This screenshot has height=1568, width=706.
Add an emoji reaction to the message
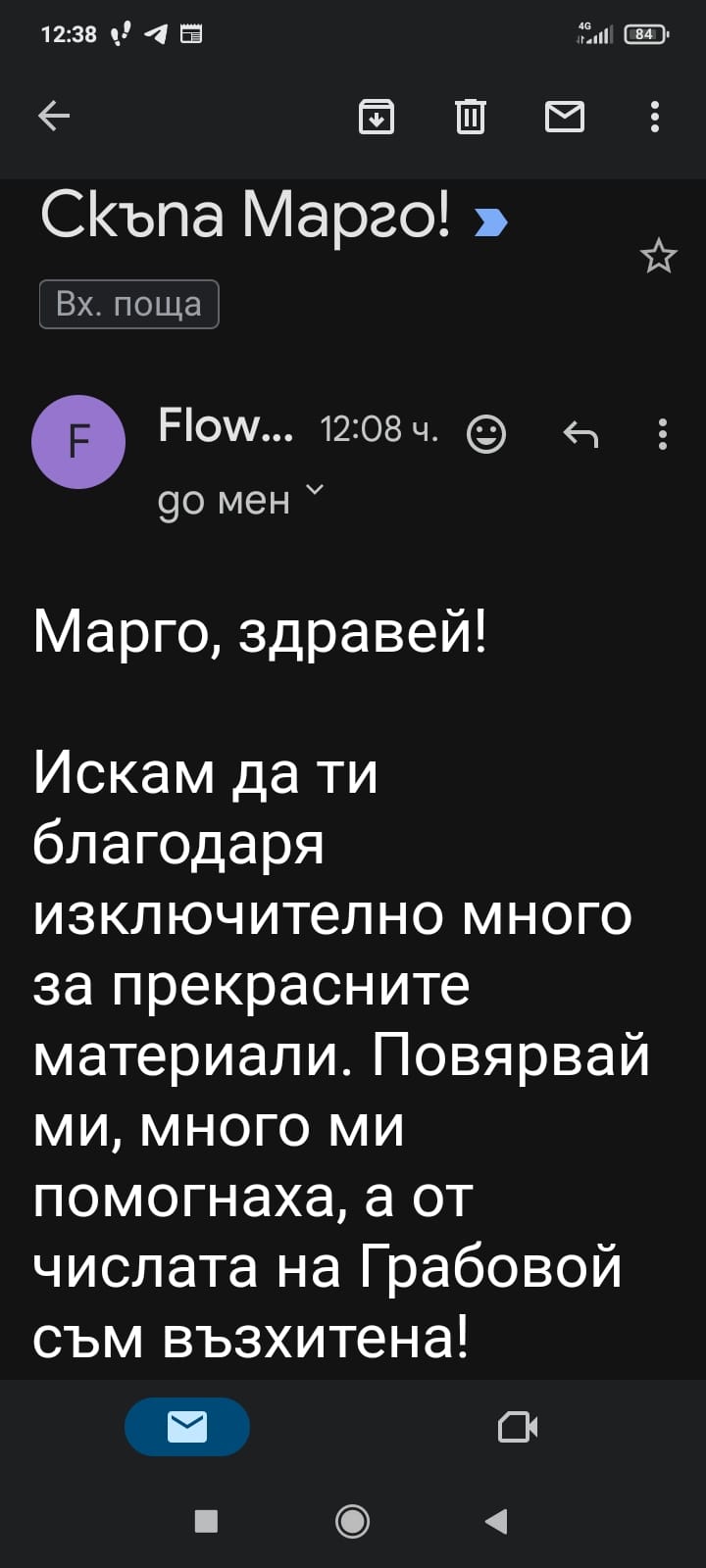coord(485,433)
